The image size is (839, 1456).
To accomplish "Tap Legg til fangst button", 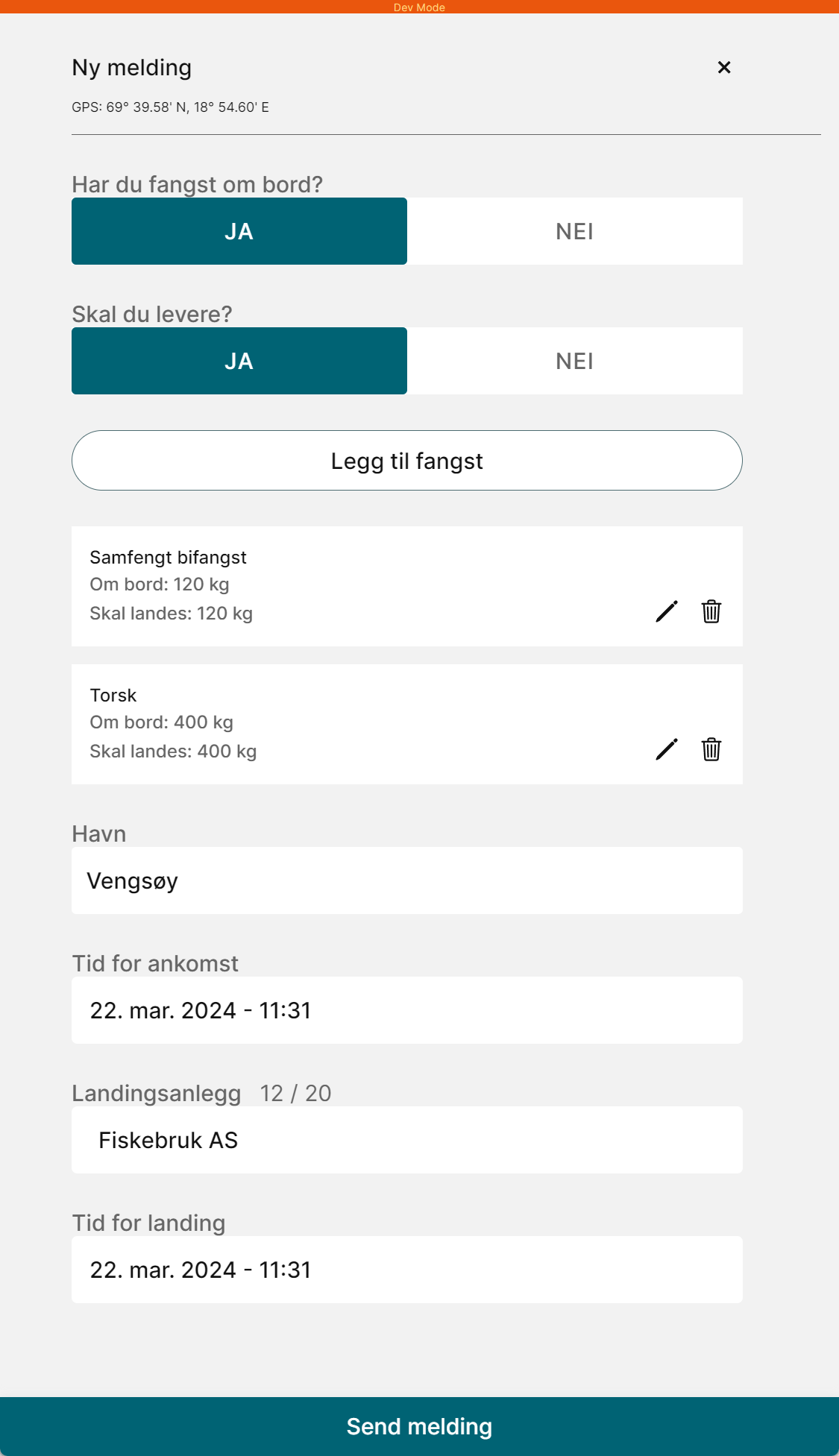I will pos(407,461).
